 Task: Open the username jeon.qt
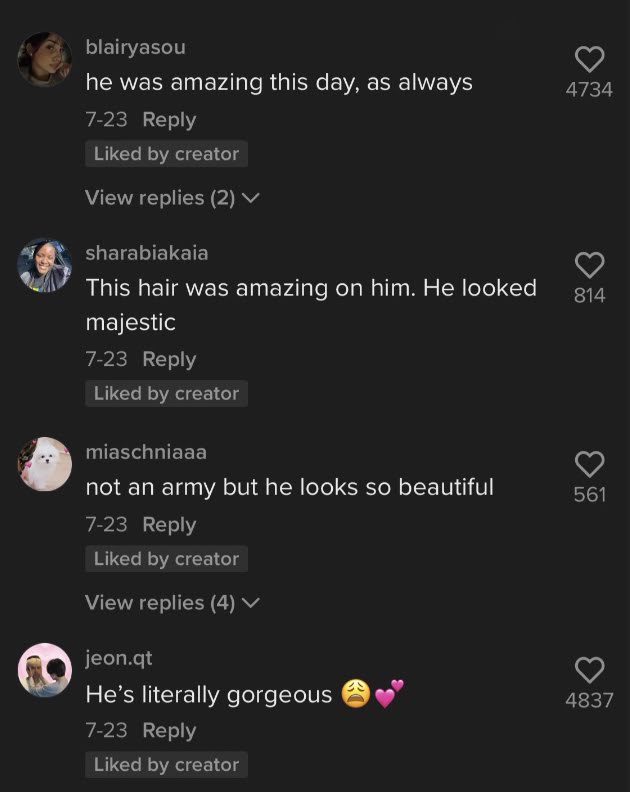[119, 659]
